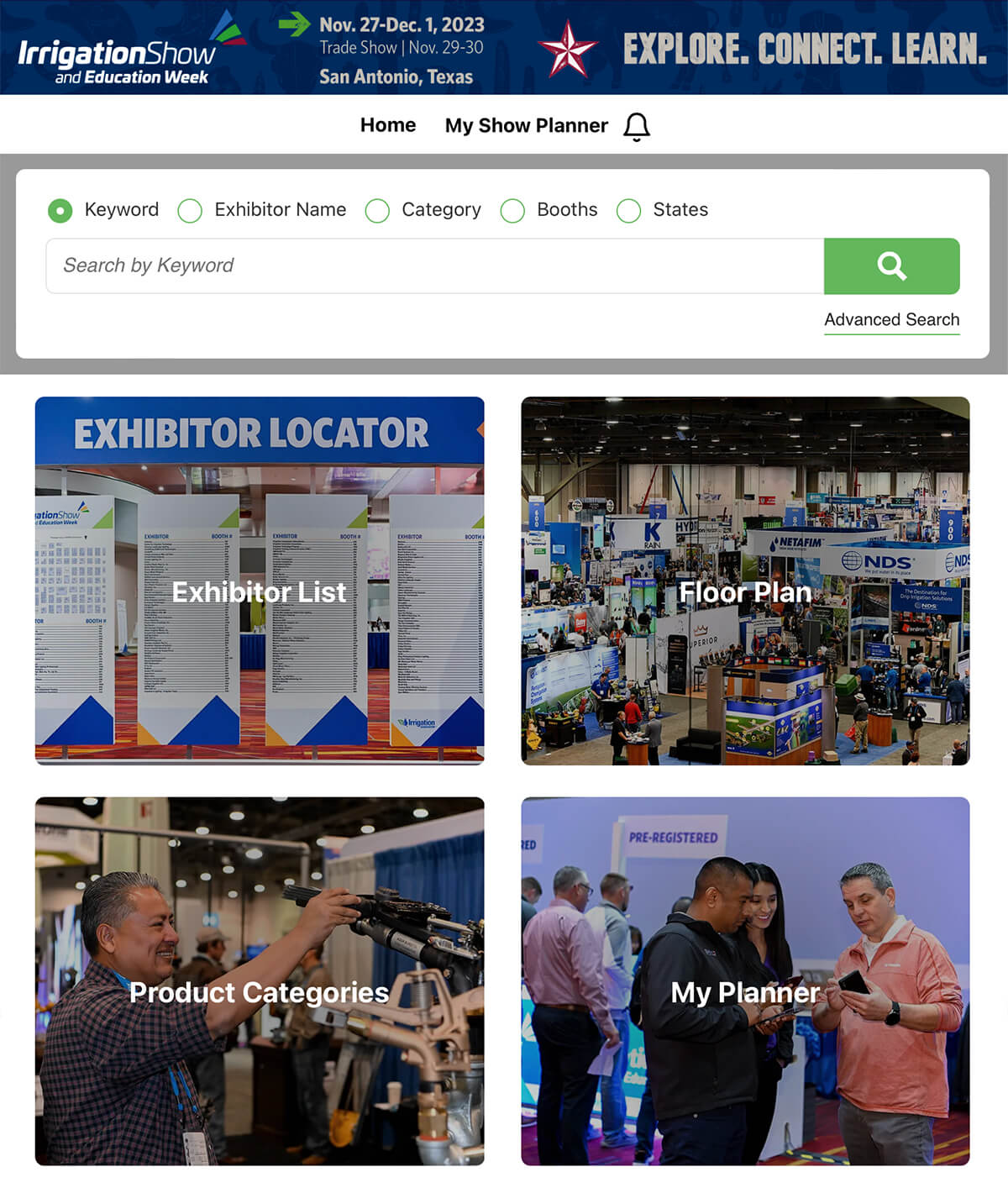Tap the green magnifier search button
The image size is (1008, 1193).
(891, 265)
